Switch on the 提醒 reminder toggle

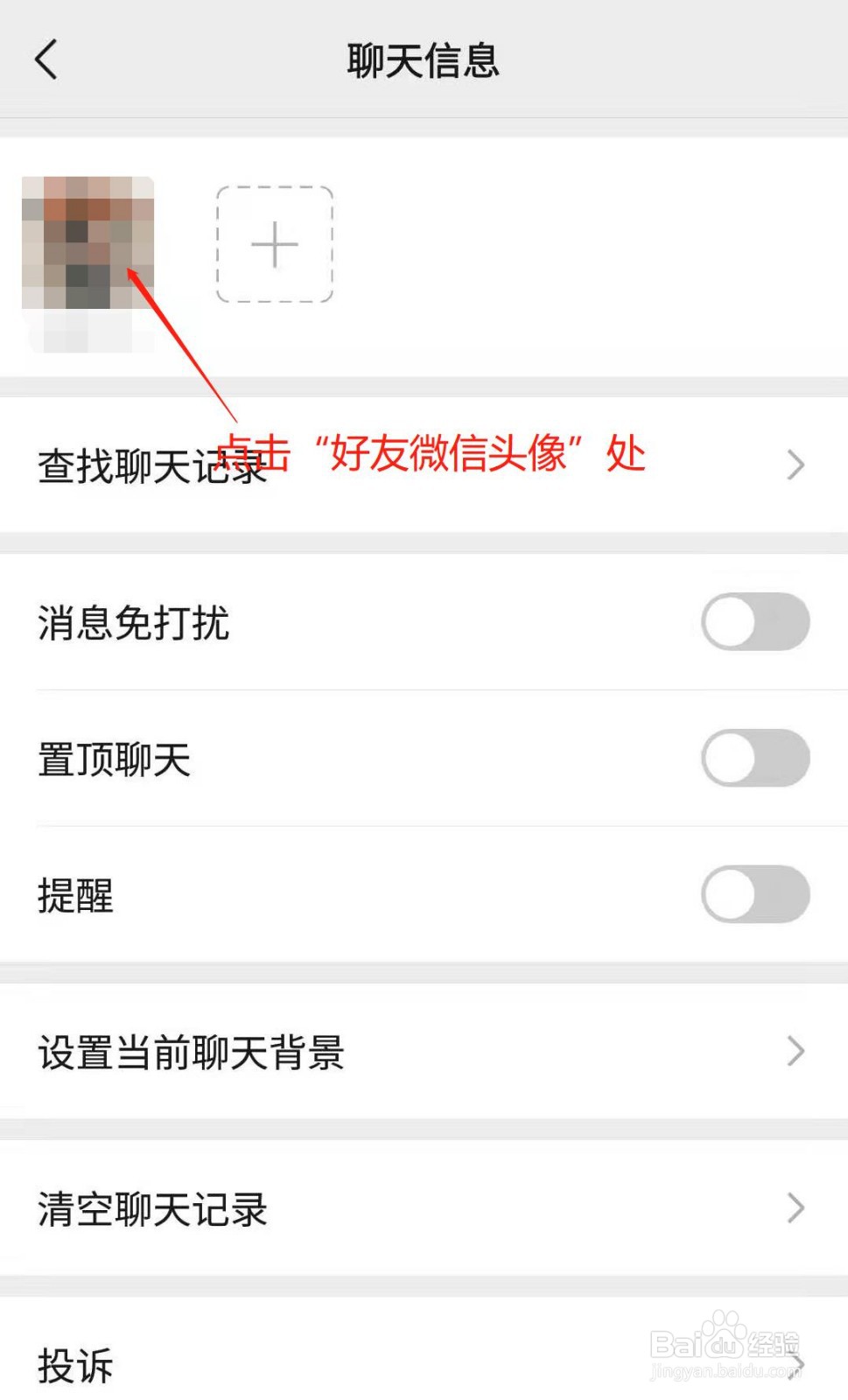pyautogui.click(x=754, y=893)
